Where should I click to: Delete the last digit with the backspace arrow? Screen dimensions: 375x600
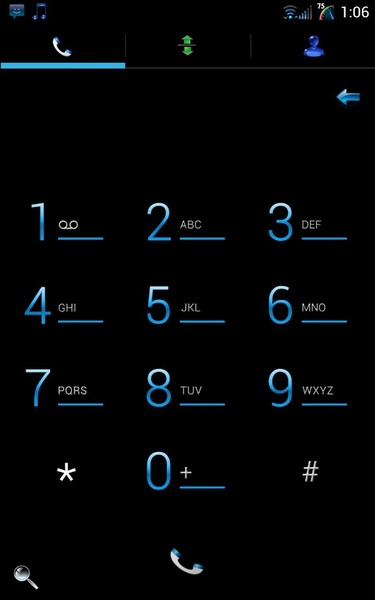click(348, 97)
